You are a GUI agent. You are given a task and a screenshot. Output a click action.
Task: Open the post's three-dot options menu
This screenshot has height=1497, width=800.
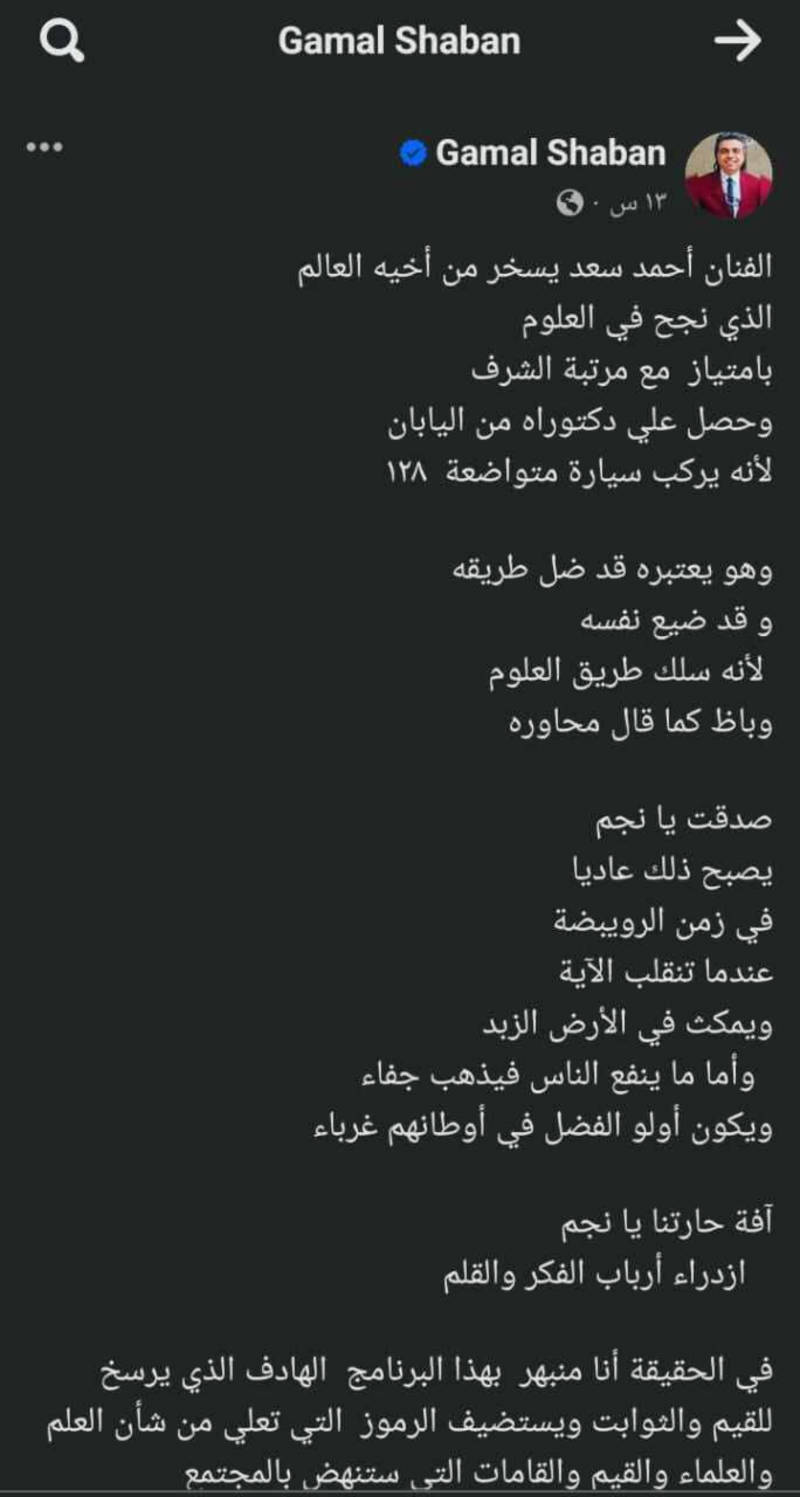point(44,147)
